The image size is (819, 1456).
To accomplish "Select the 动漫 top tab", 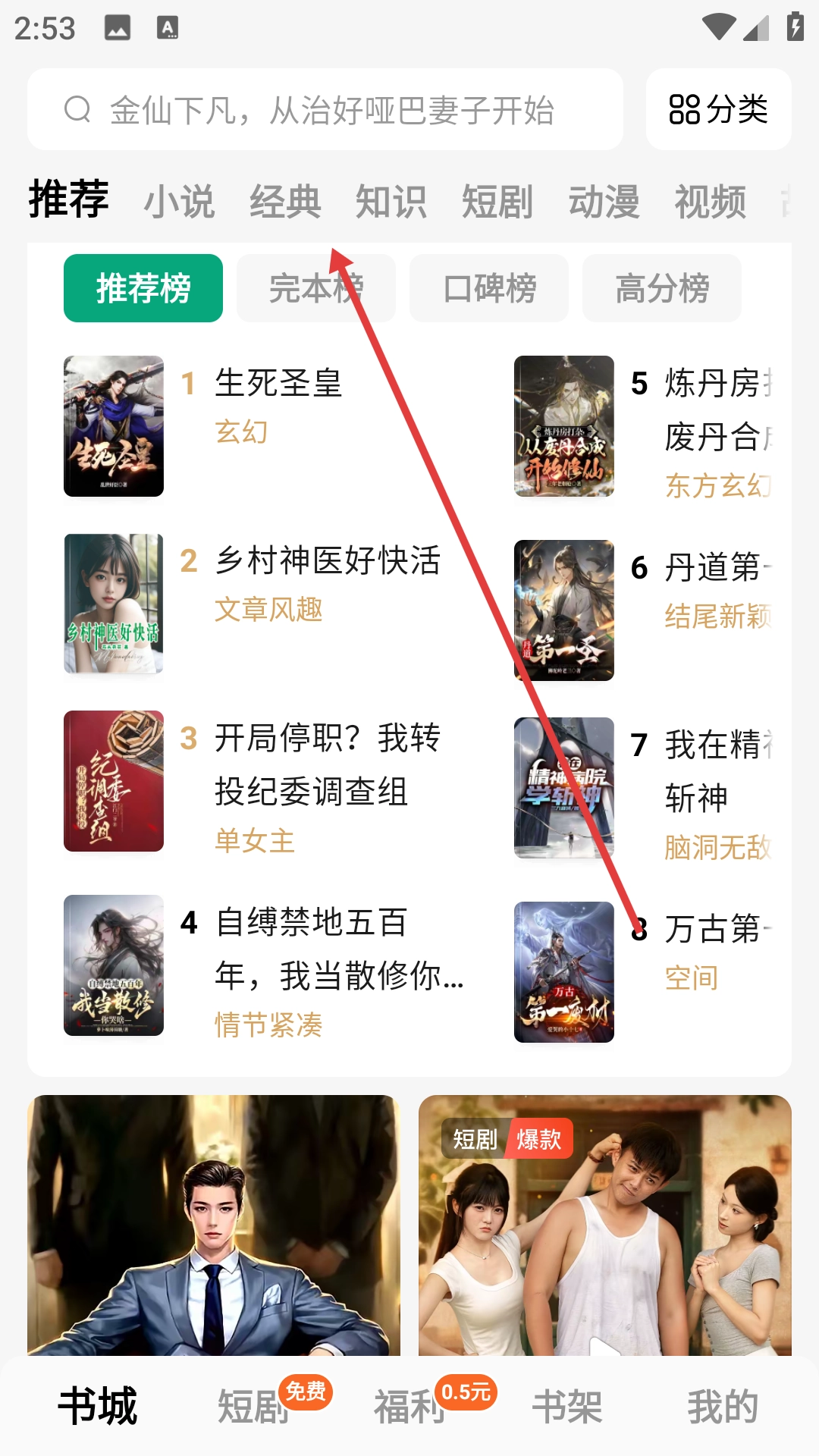I will [604, 202].
